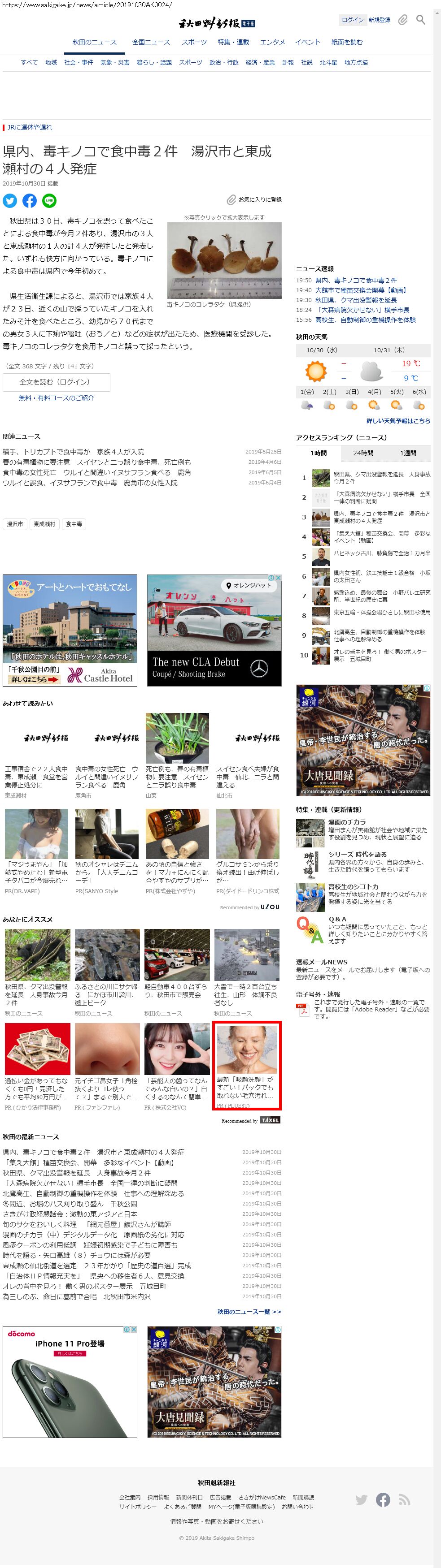Tap 全文を読む（ログイン） button
Image resolution: width=441 pixels, height=1568 pixels.
[x=56, y=382]
